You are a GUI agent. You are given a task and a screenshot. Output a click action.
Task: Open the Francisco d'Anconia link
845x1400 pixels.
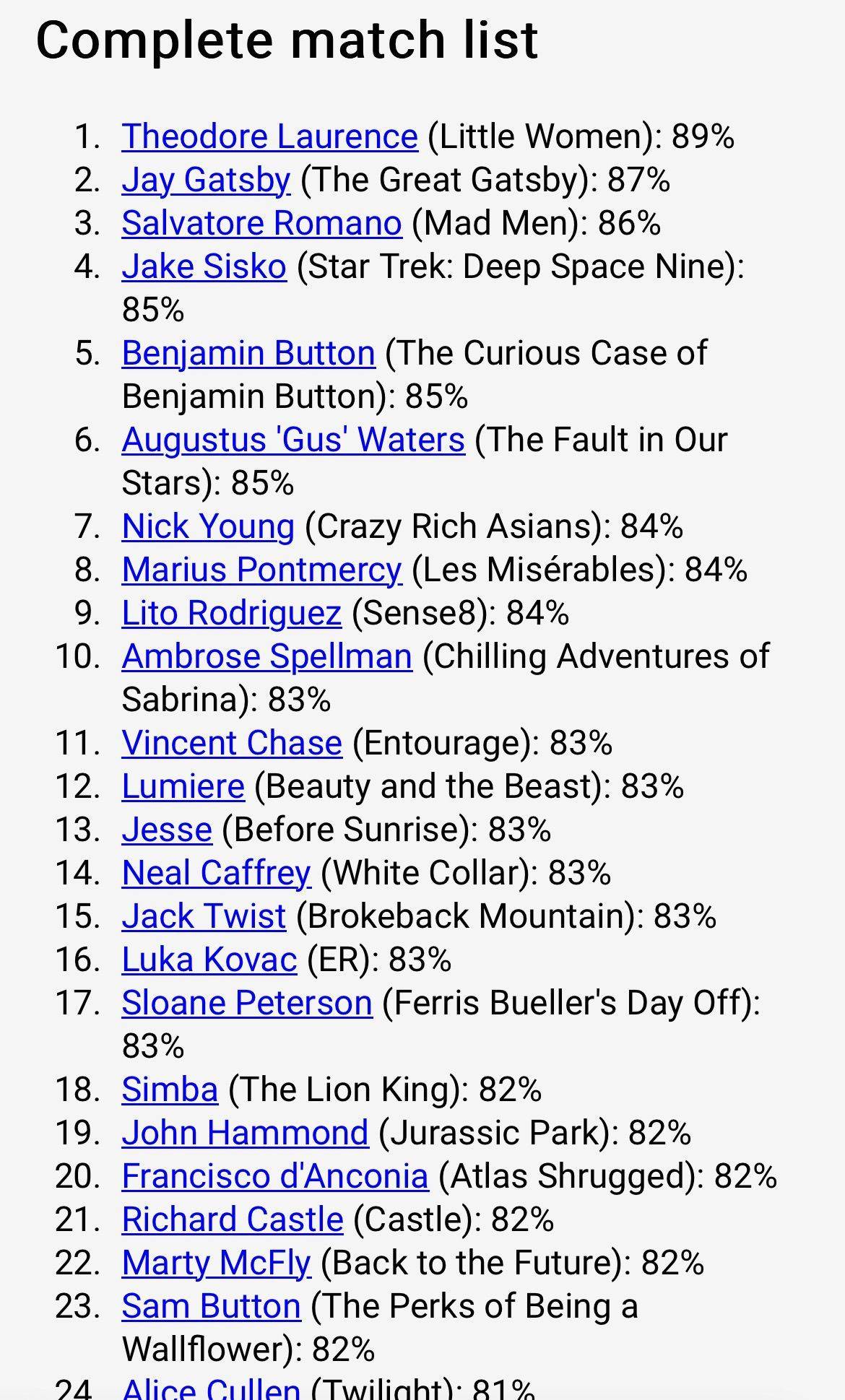[275, 1176]
